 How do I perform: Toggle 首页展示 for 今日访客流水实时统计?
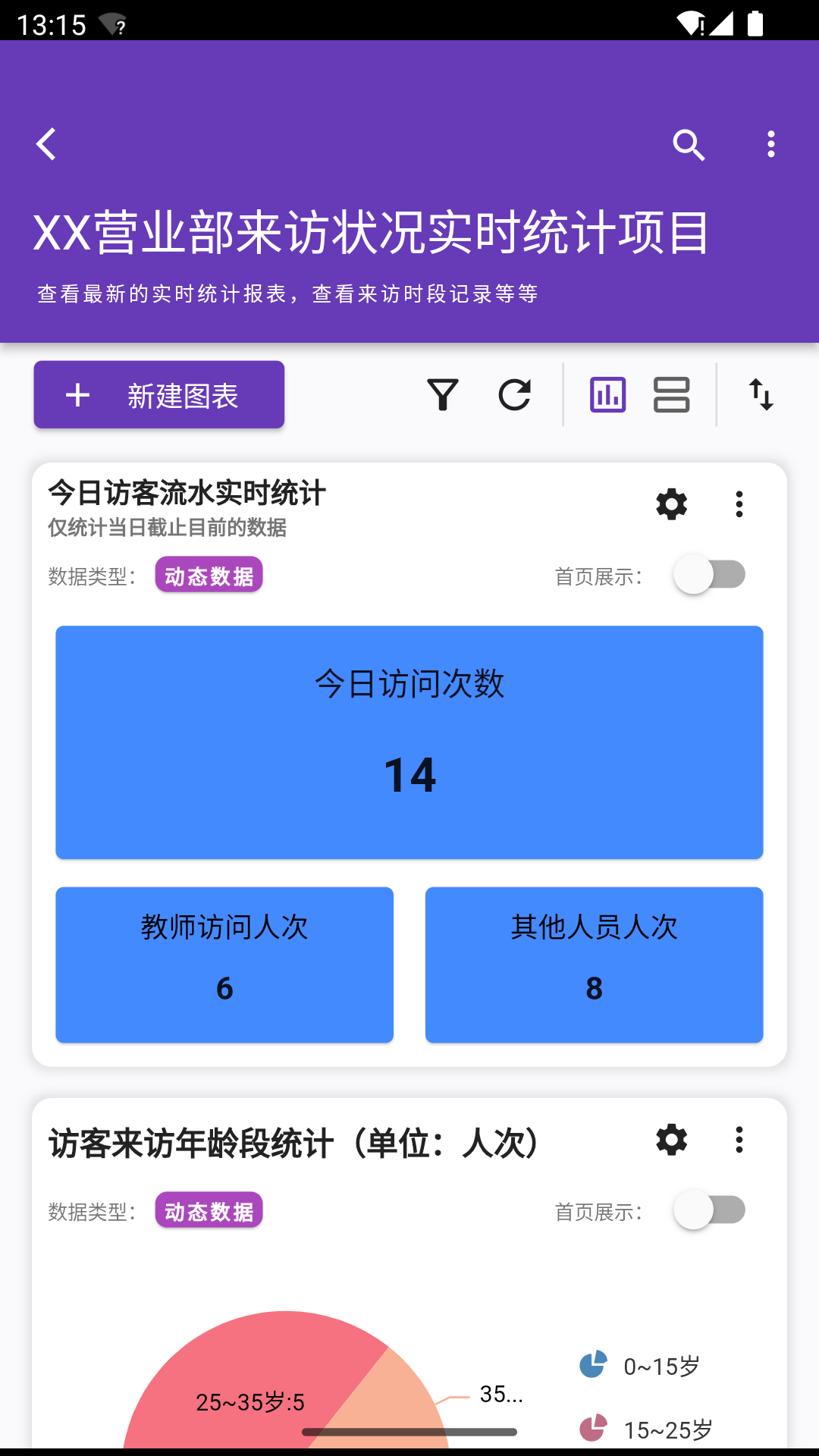(710, 576)
